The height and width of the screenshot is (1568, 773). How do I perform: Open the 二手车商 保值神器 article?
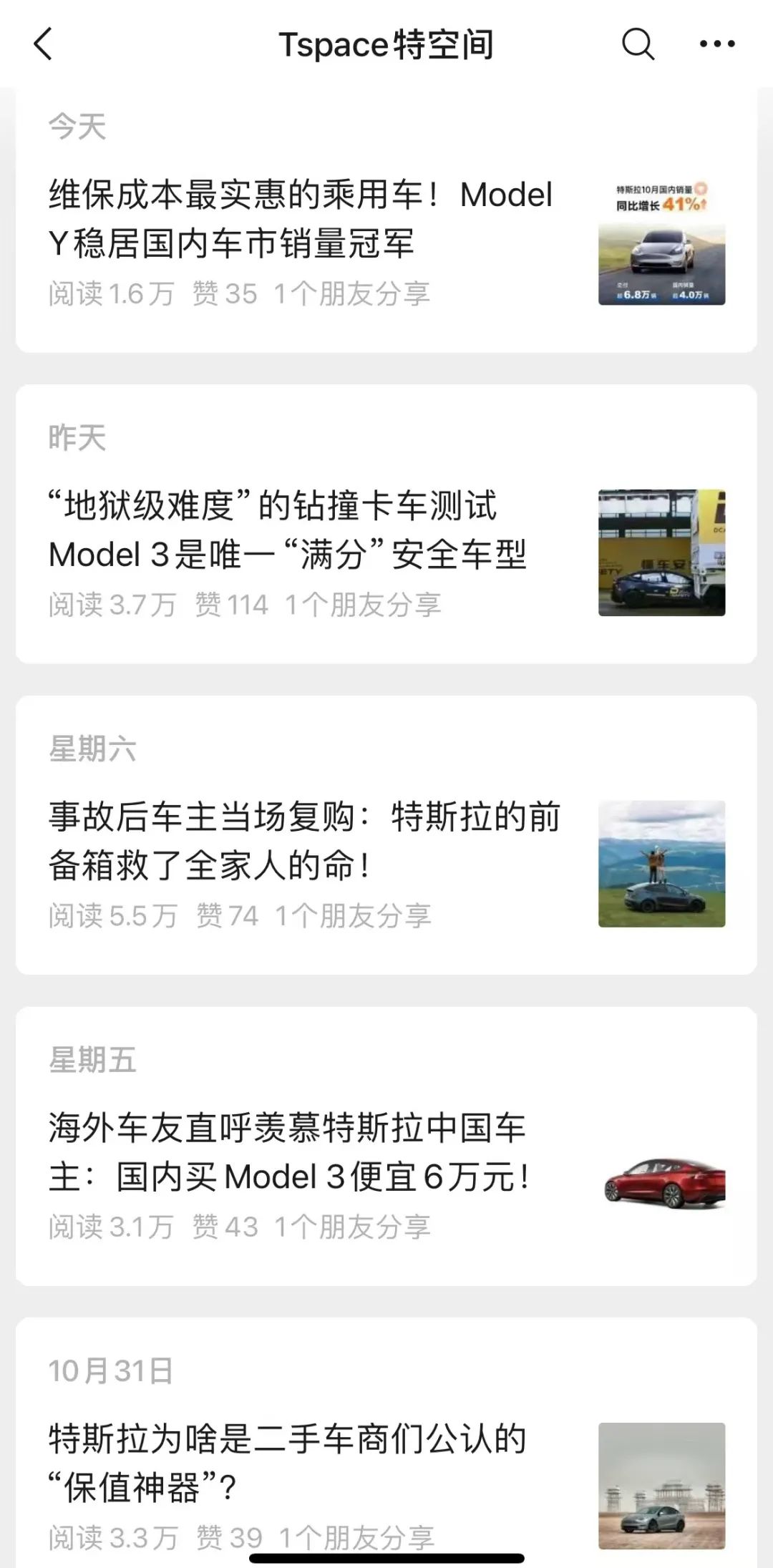[288, 1463]
